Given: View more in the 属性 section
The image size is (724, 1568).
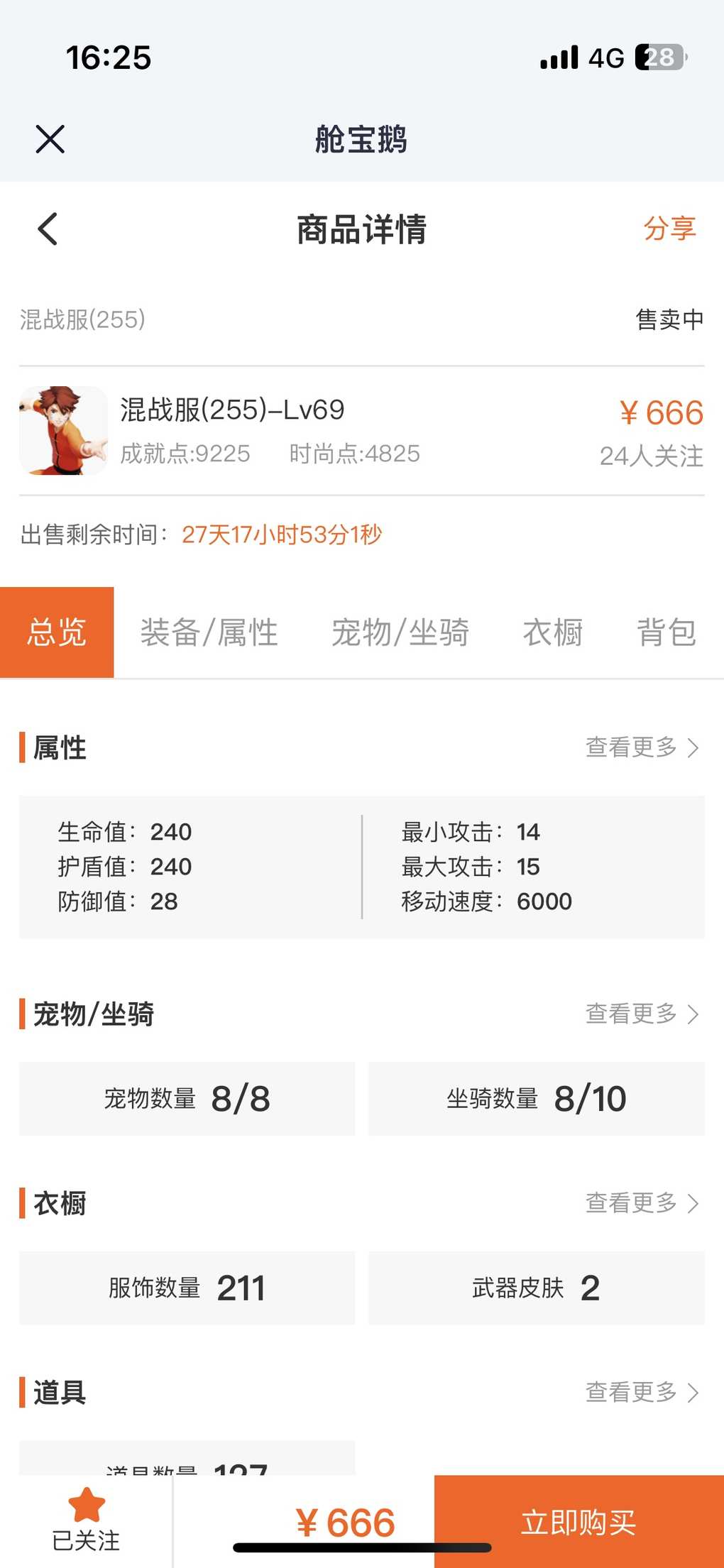Looking at the screenshot, I should pyautogui.click(x=642, y=747).
